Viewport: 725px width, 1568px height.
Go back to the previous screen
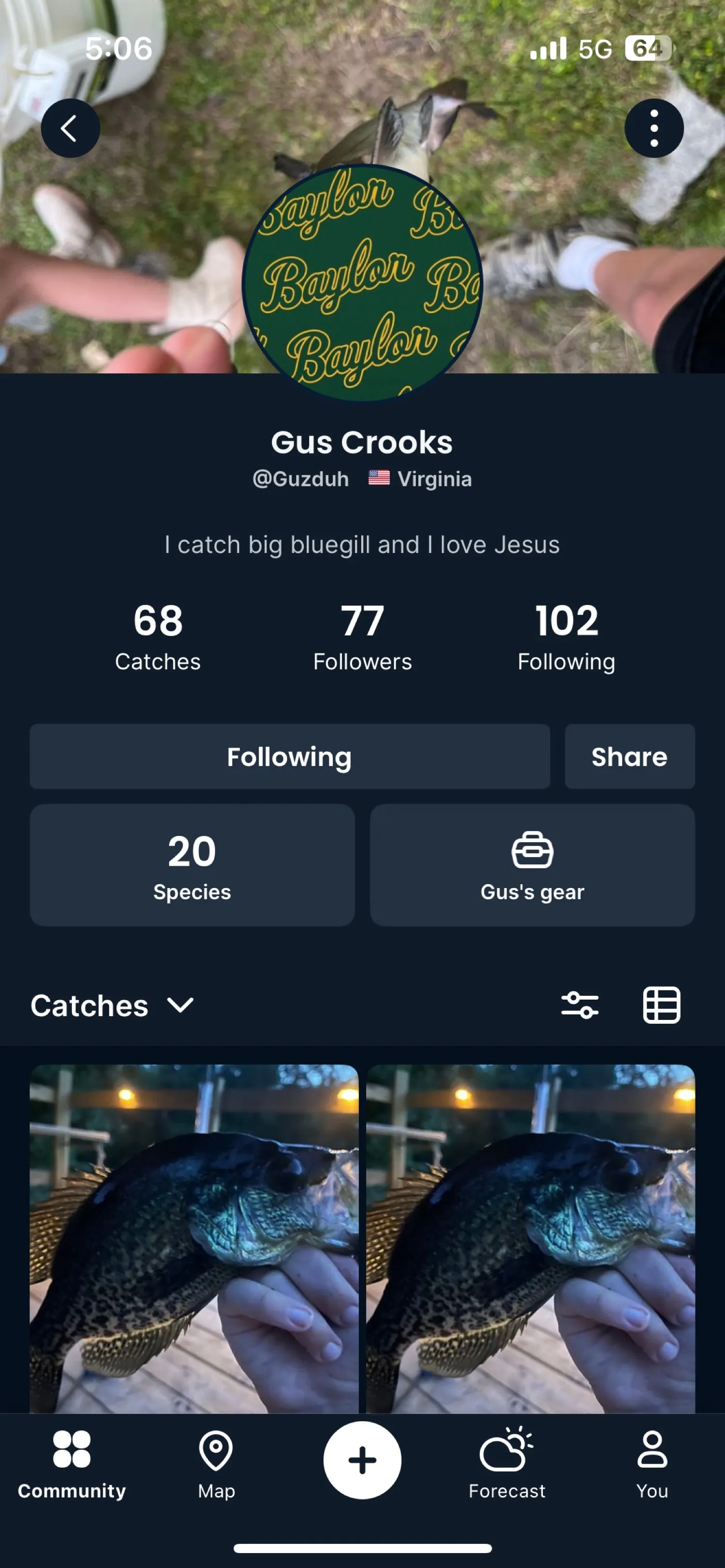[70, 128]
